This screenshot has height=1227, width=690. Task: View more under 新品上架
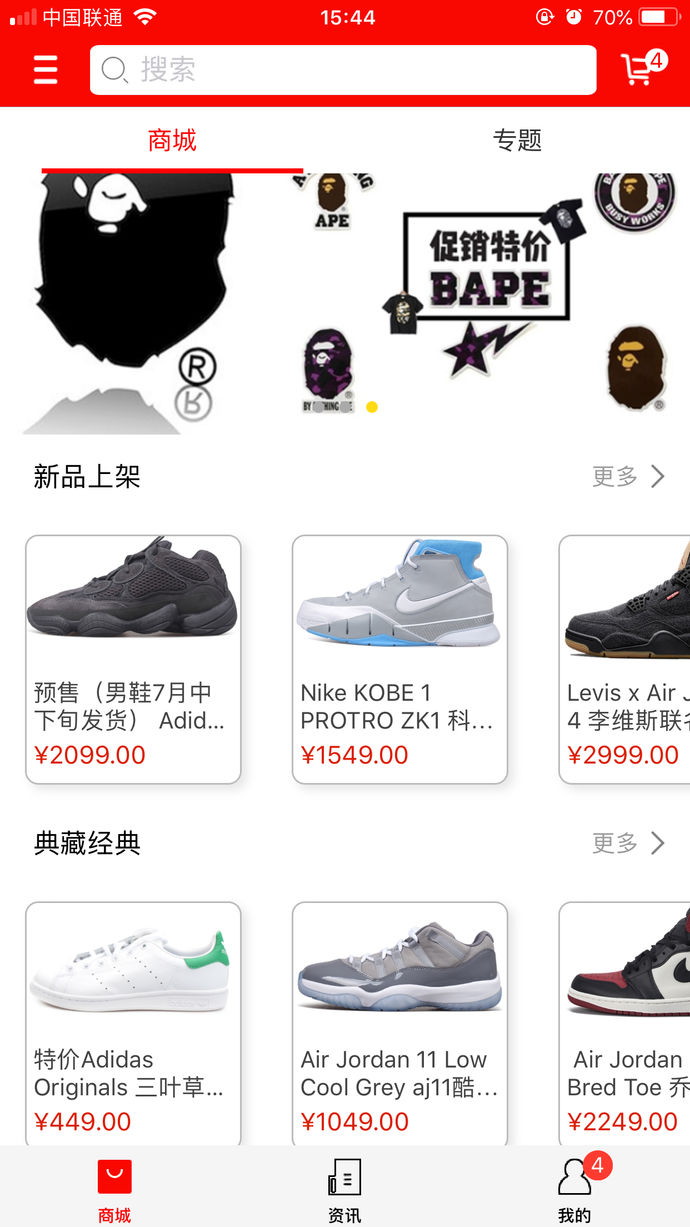628,476
